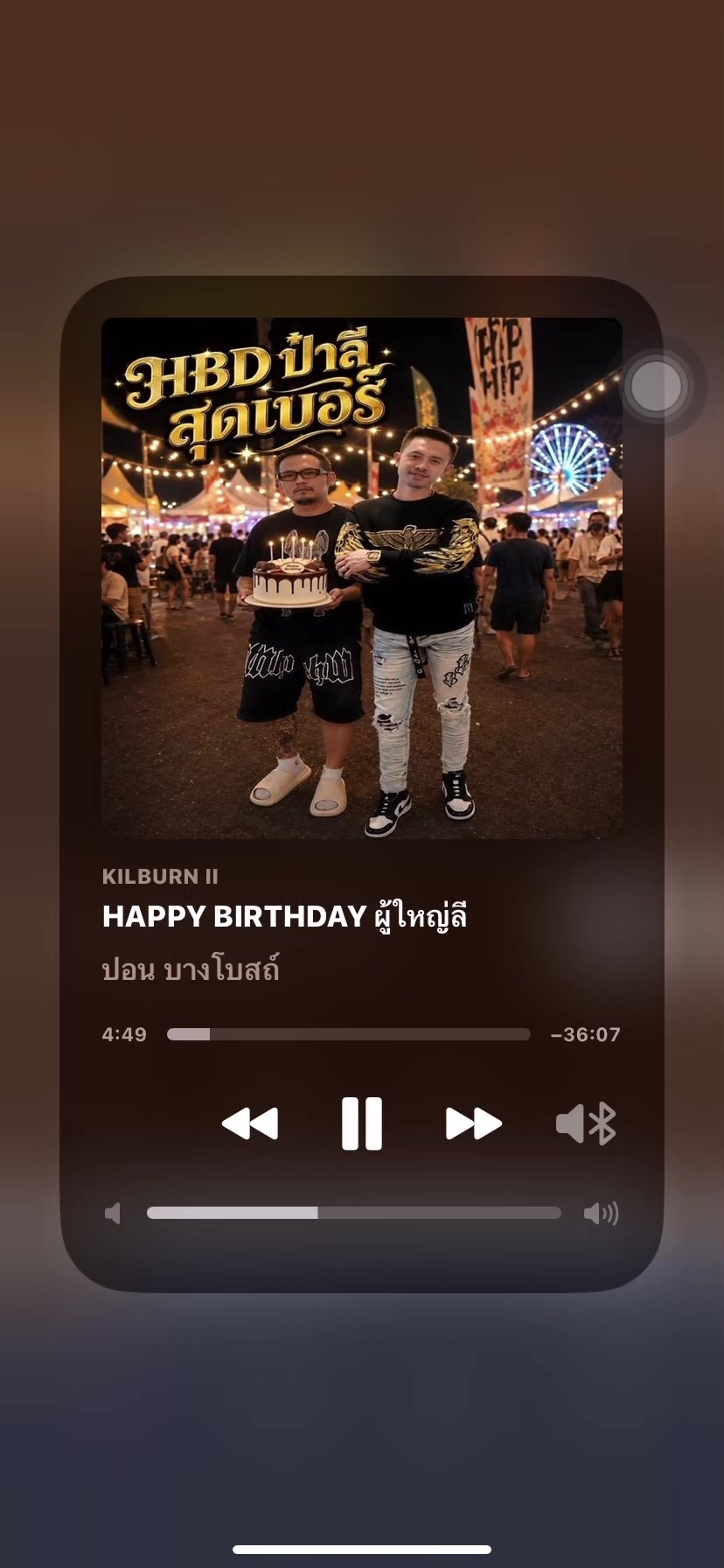This screenshot has width=724, height=1568.
Task: Open the Bluetooth audio output picker
Action: pos(586,1123)
